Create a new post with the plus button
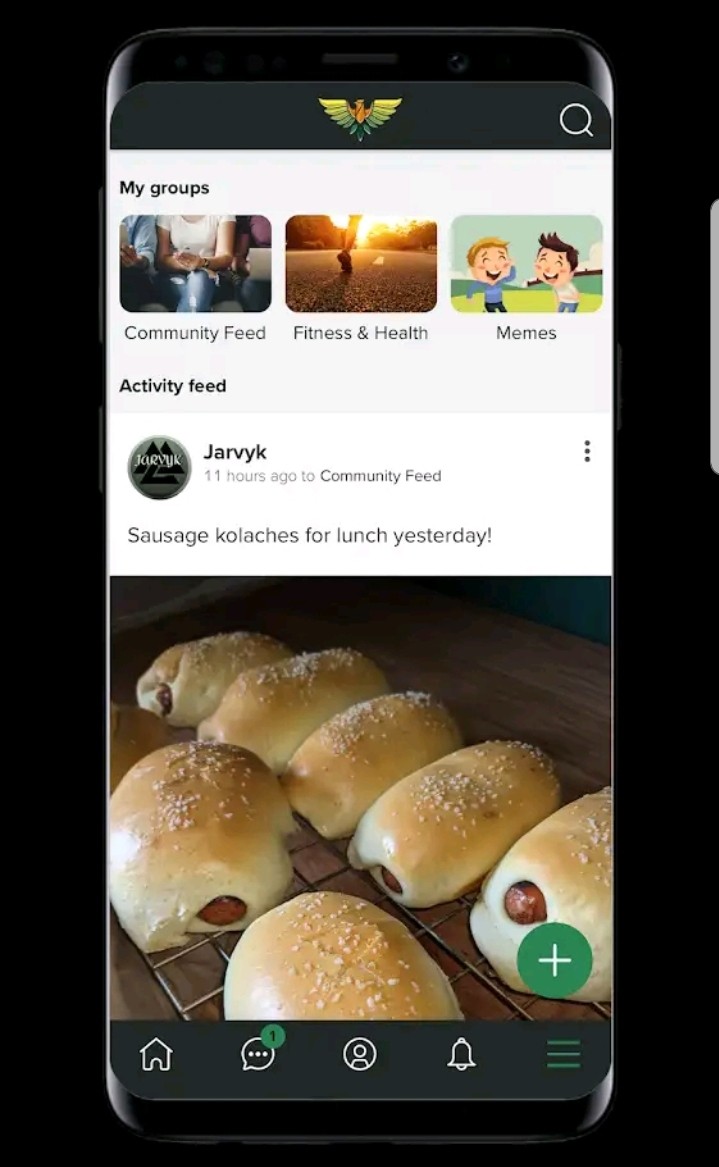Image resolution: width=719 pixels, height=1167 pixels. tap(554, 960)
